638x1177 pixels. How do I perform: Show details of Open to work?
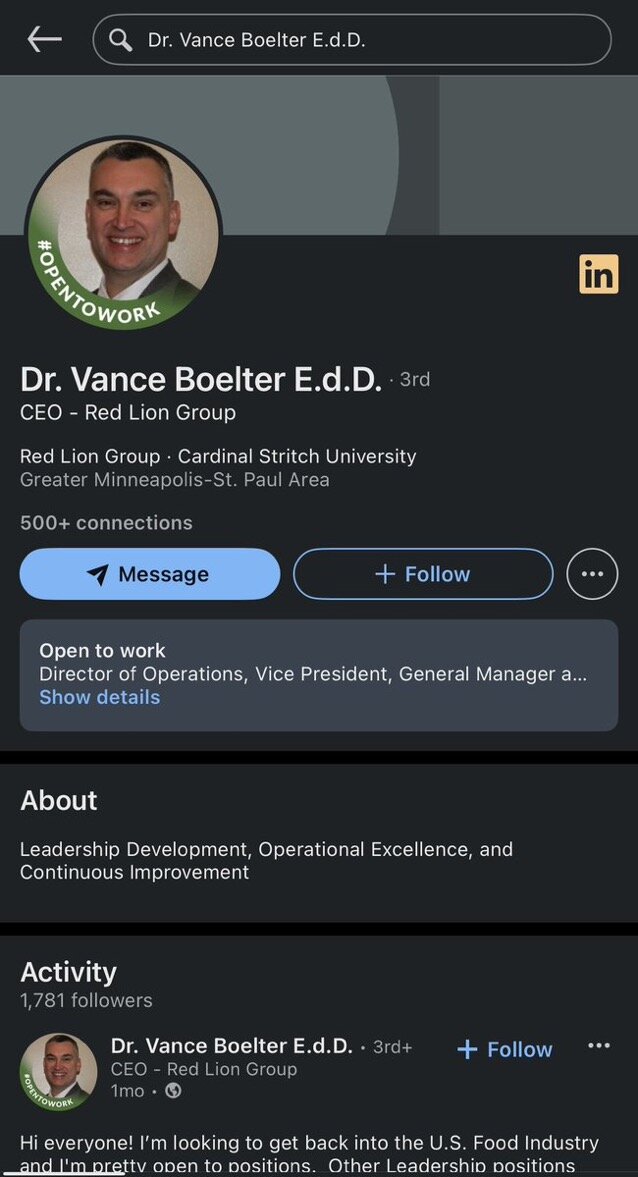pos(100,697)
